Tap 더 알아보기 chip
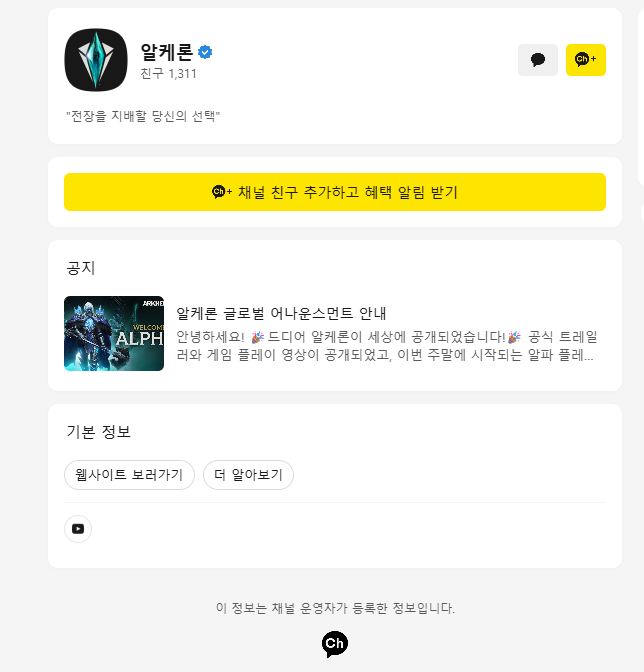 click(x=248, y=475)
